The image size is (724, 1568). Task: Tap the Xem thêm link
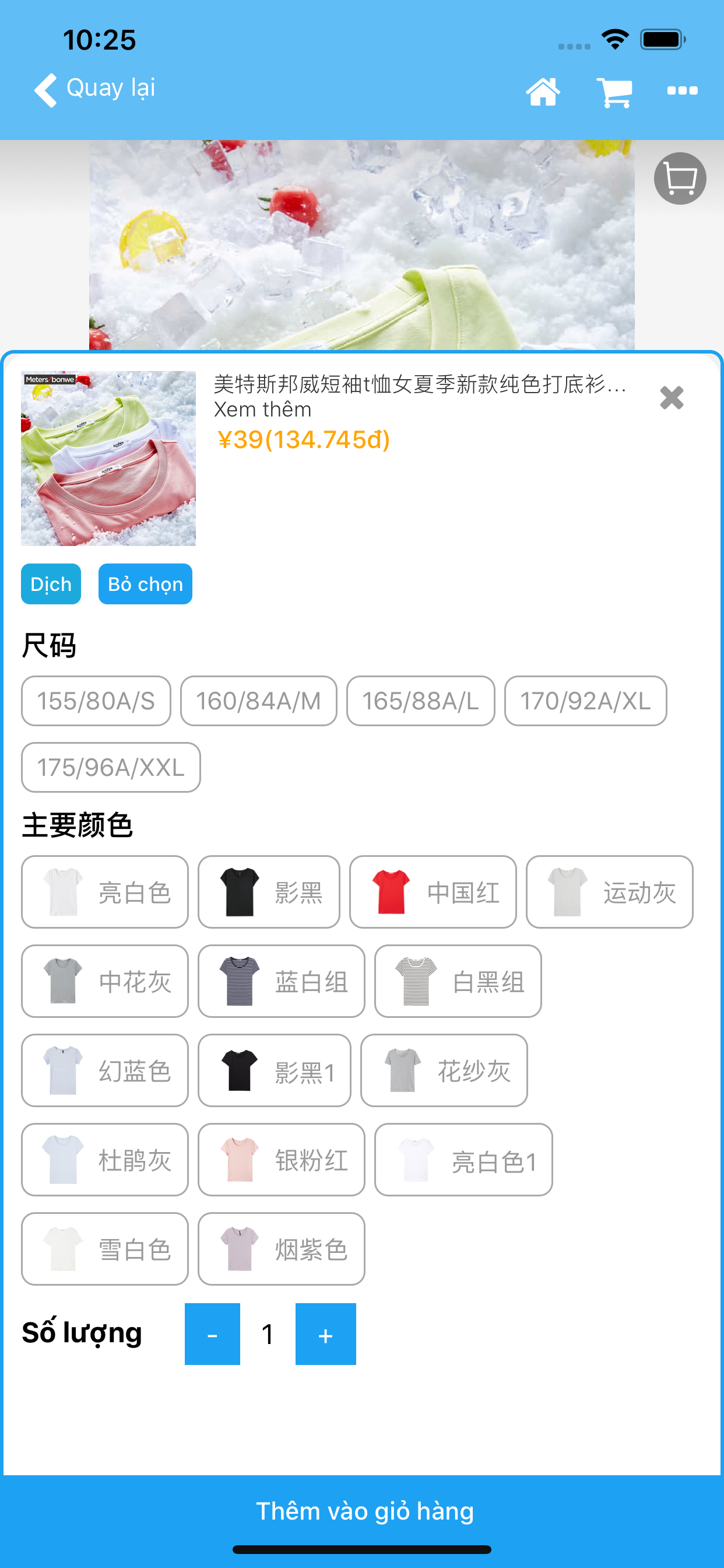(263, 409)
